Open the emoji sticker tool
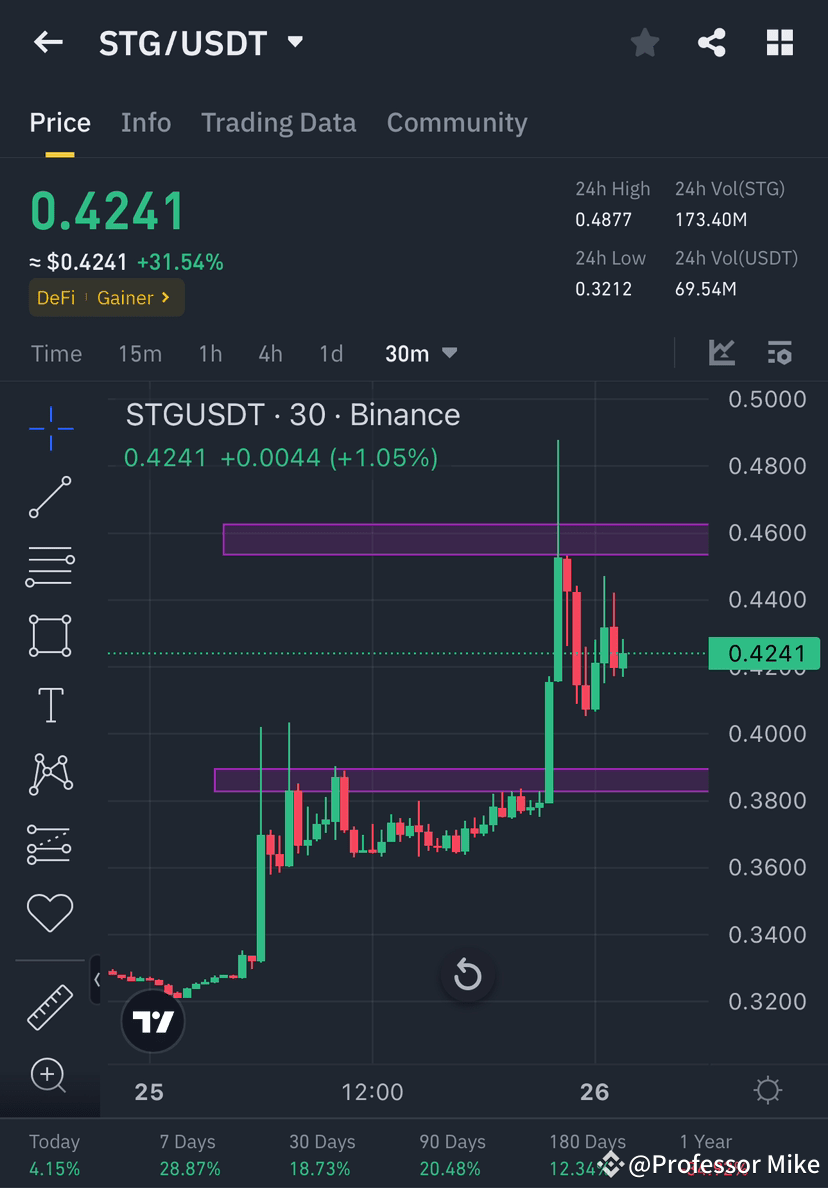828x1188 pixels. 50,912
